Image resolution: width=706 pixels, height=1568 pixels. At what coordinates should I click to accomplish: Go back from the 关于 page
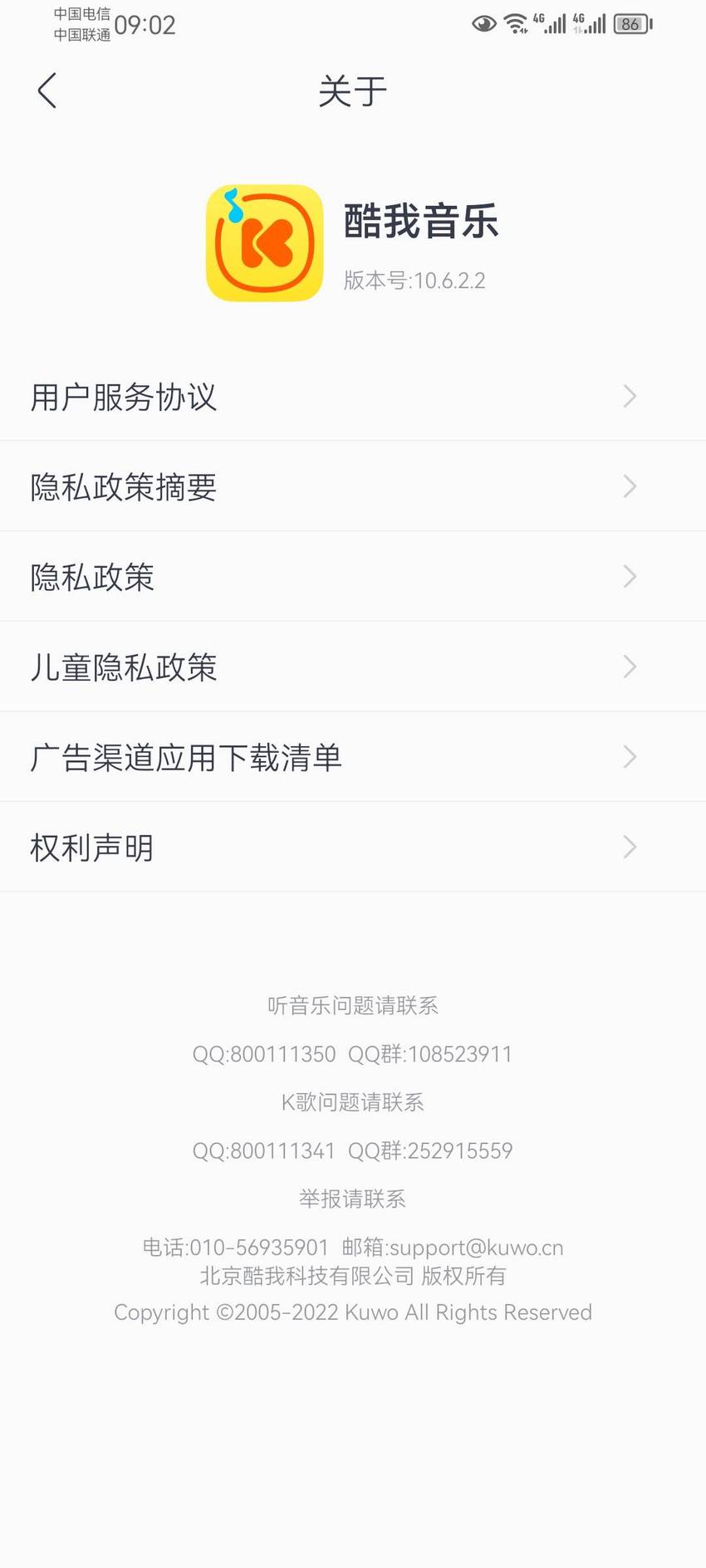[x=47, y=90]
